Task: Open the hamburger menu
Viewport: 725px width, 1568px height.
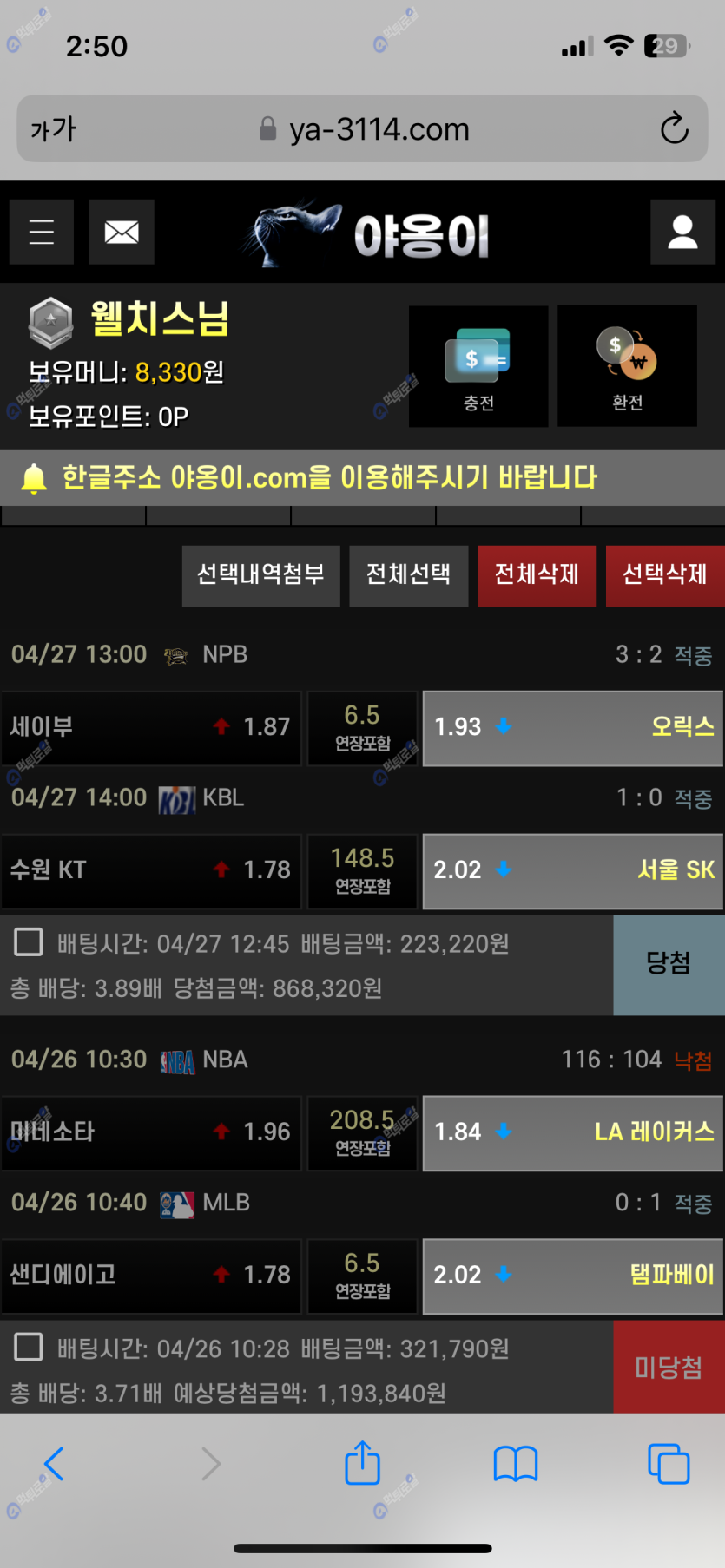Action: [x=41, y=232]
